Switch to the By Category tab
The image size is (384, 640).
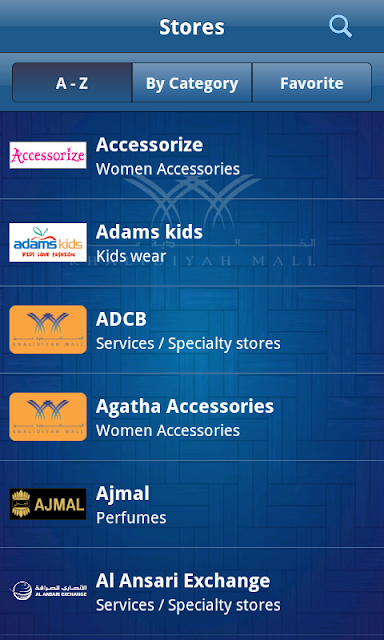pos(192,83)
